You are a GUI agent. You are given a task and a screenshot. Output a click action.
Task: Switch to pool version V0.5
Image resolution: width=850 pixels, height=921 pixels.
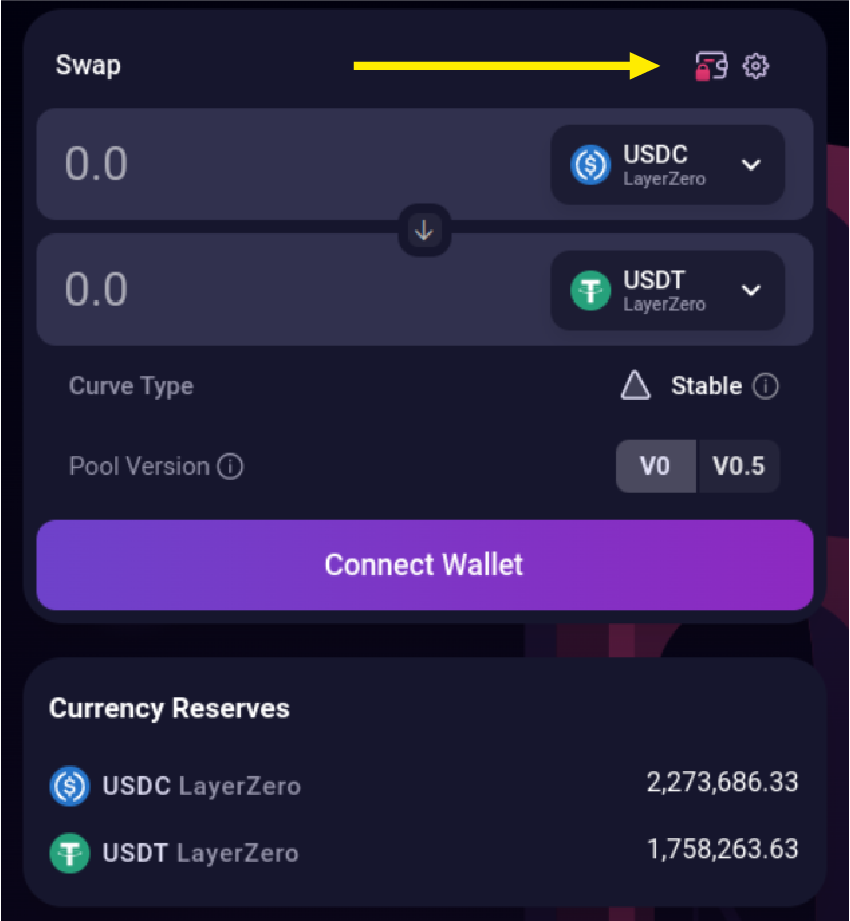[x=738, y=466]
